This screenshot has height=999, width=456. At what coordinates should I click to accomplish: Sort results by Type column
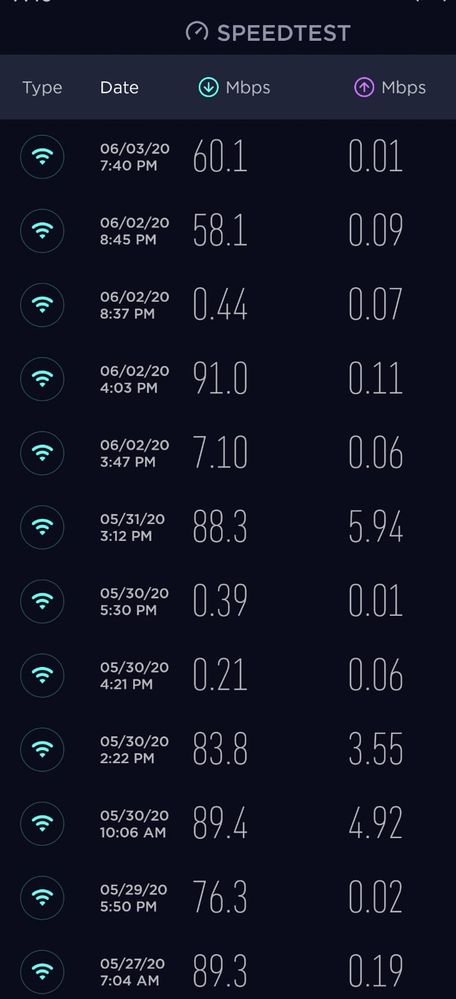click(42, 88)
